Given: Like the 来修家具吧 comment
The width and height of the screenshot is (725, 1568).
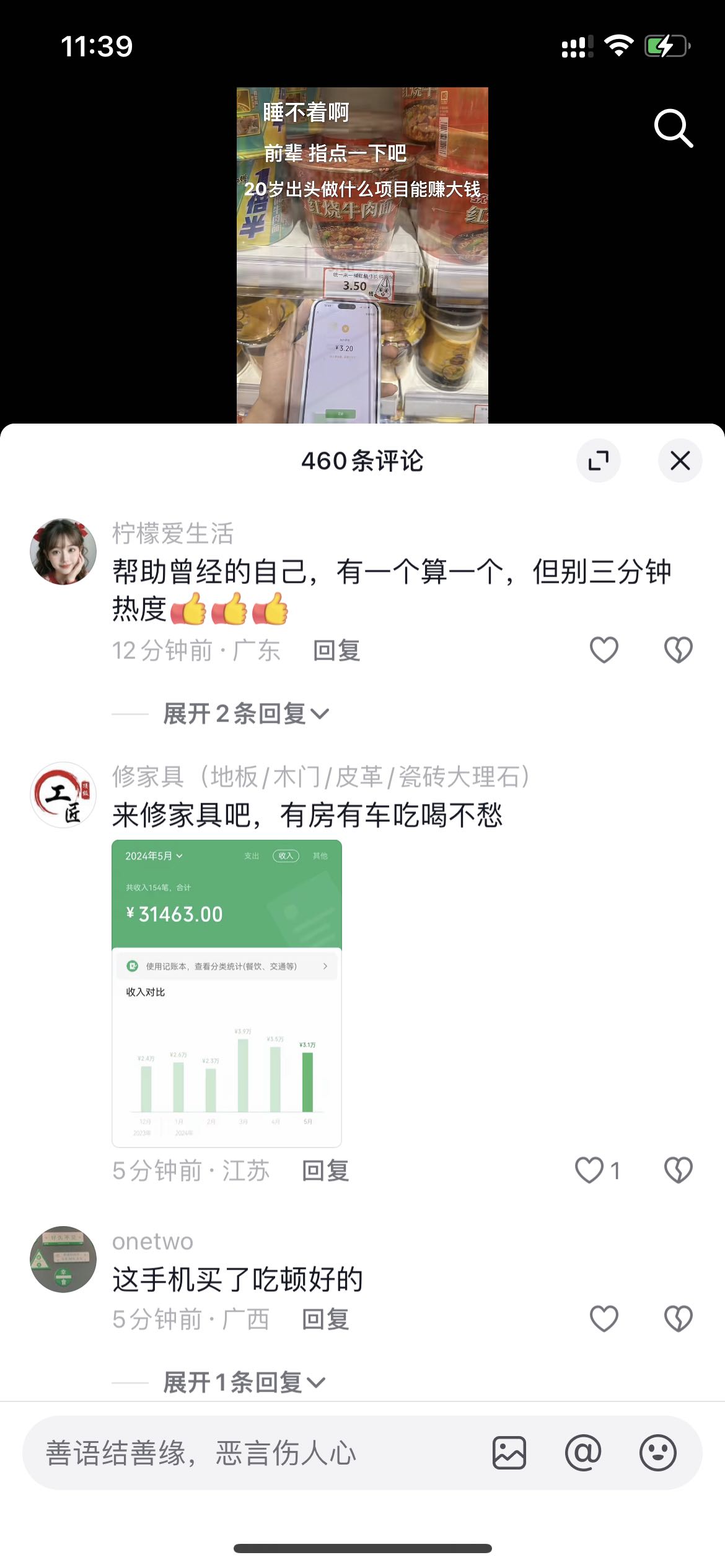Looking at the screenshot, I should pyautogui.click(x=589, y=1170).
